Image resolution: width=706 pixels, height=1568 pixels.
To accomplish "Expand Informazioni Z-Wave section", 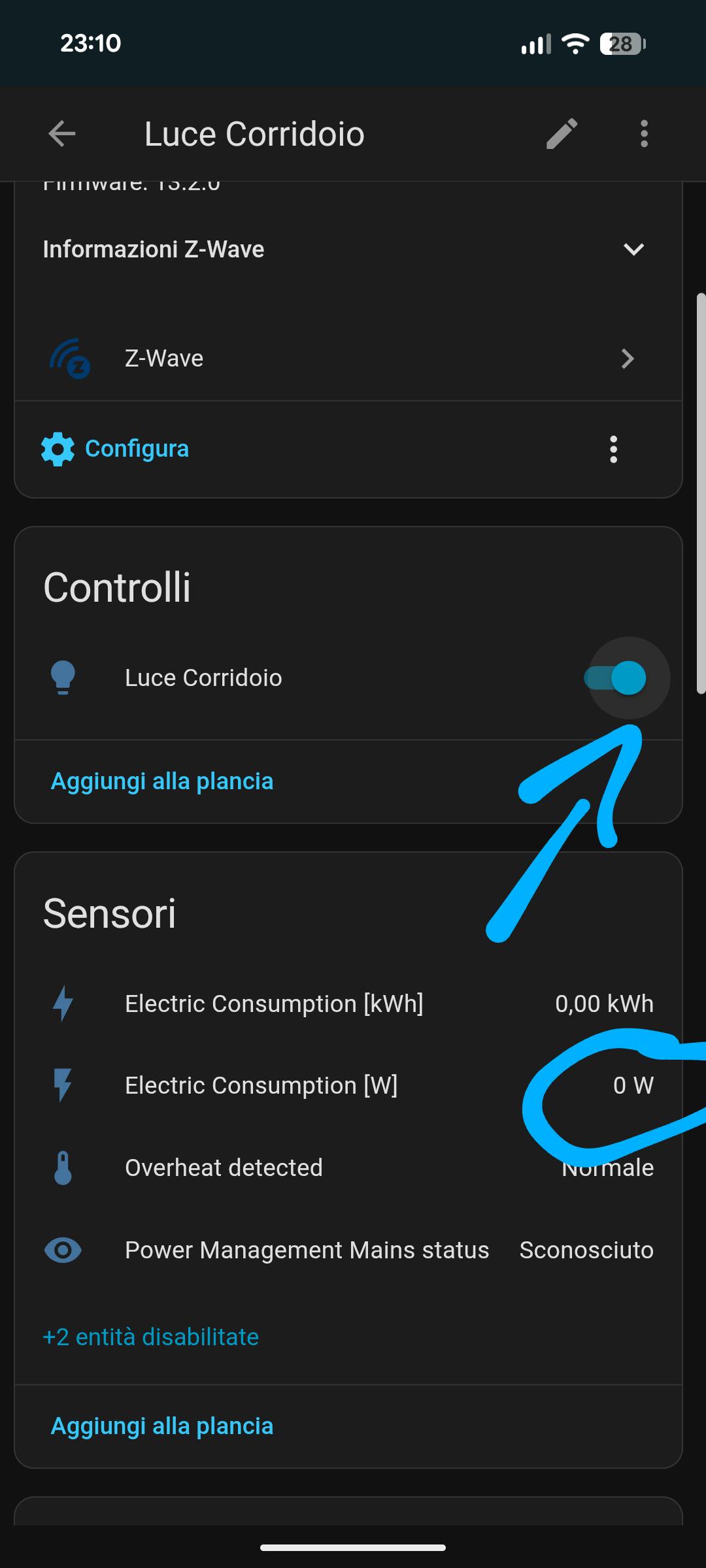I will 633,250.
